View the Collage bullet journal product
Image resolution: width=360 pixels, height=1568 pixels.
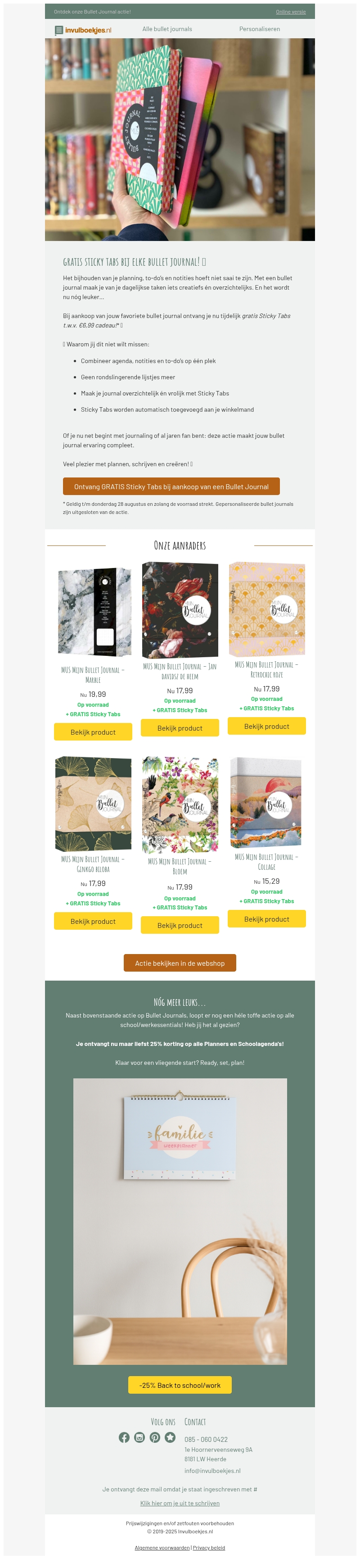click(x=266, y=918)
